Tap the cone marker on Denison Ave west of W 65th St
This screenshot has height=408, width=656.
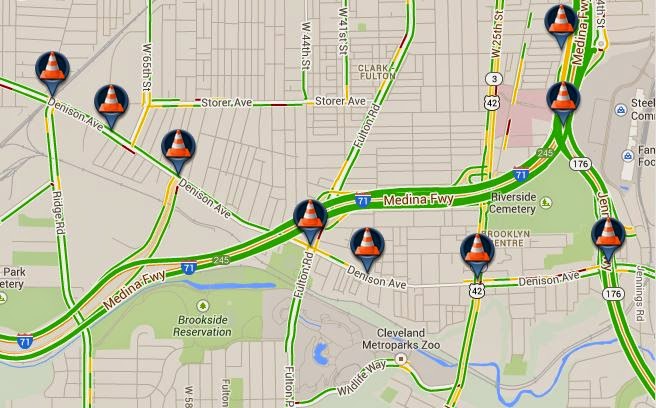[x=111, y=106]
